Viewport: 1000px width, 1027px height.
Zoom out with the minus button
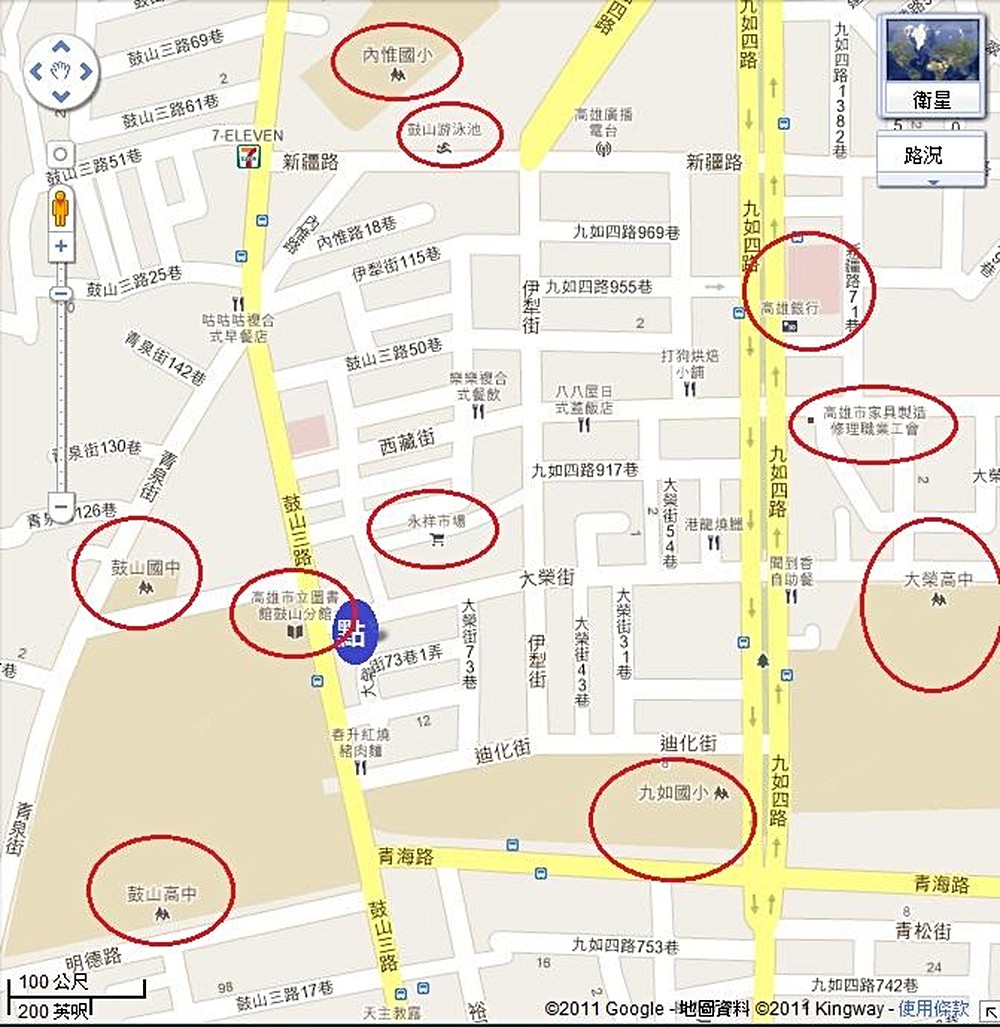click(61, 506)
